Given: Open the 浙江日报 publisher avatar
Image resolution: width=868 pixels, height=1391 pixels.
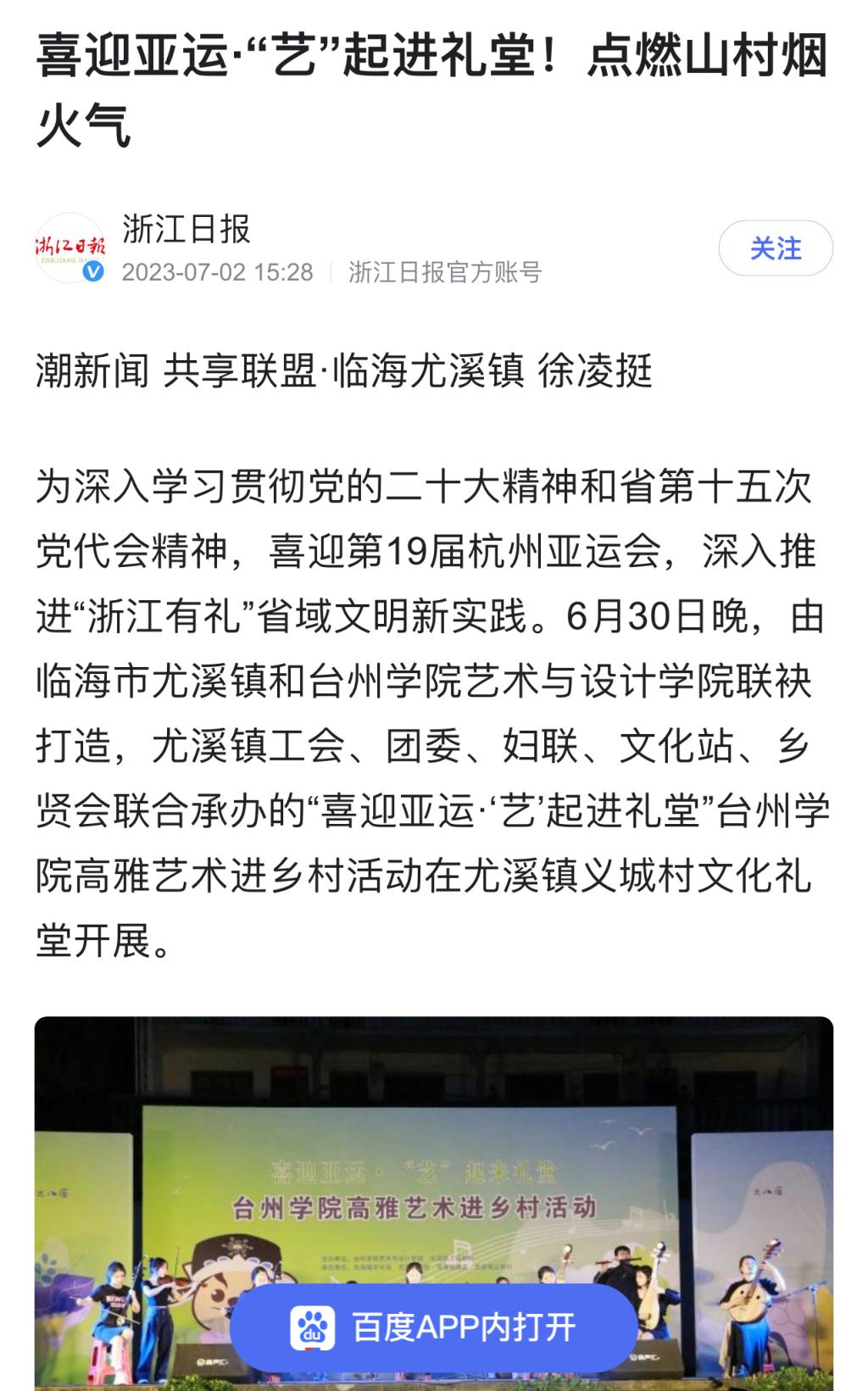Looking at the screenshot, I should click(70, 248).
